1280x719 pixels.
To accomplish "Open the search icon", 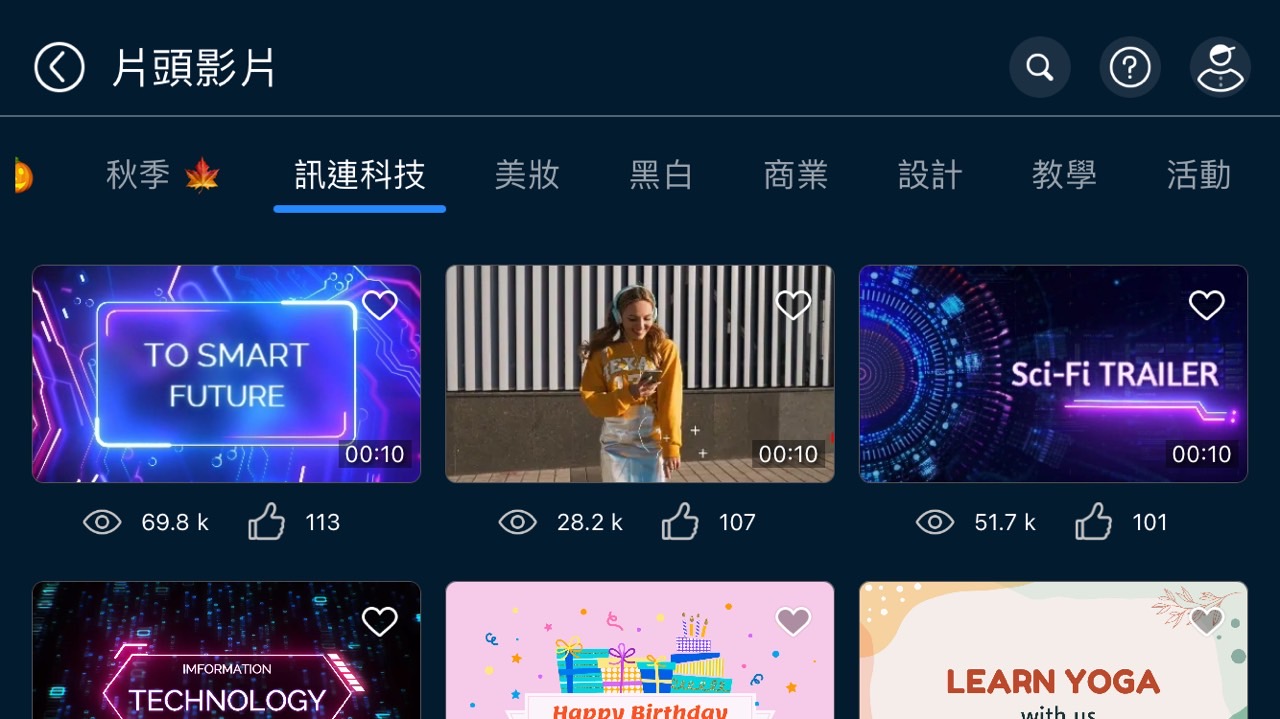I will 1040,68.
